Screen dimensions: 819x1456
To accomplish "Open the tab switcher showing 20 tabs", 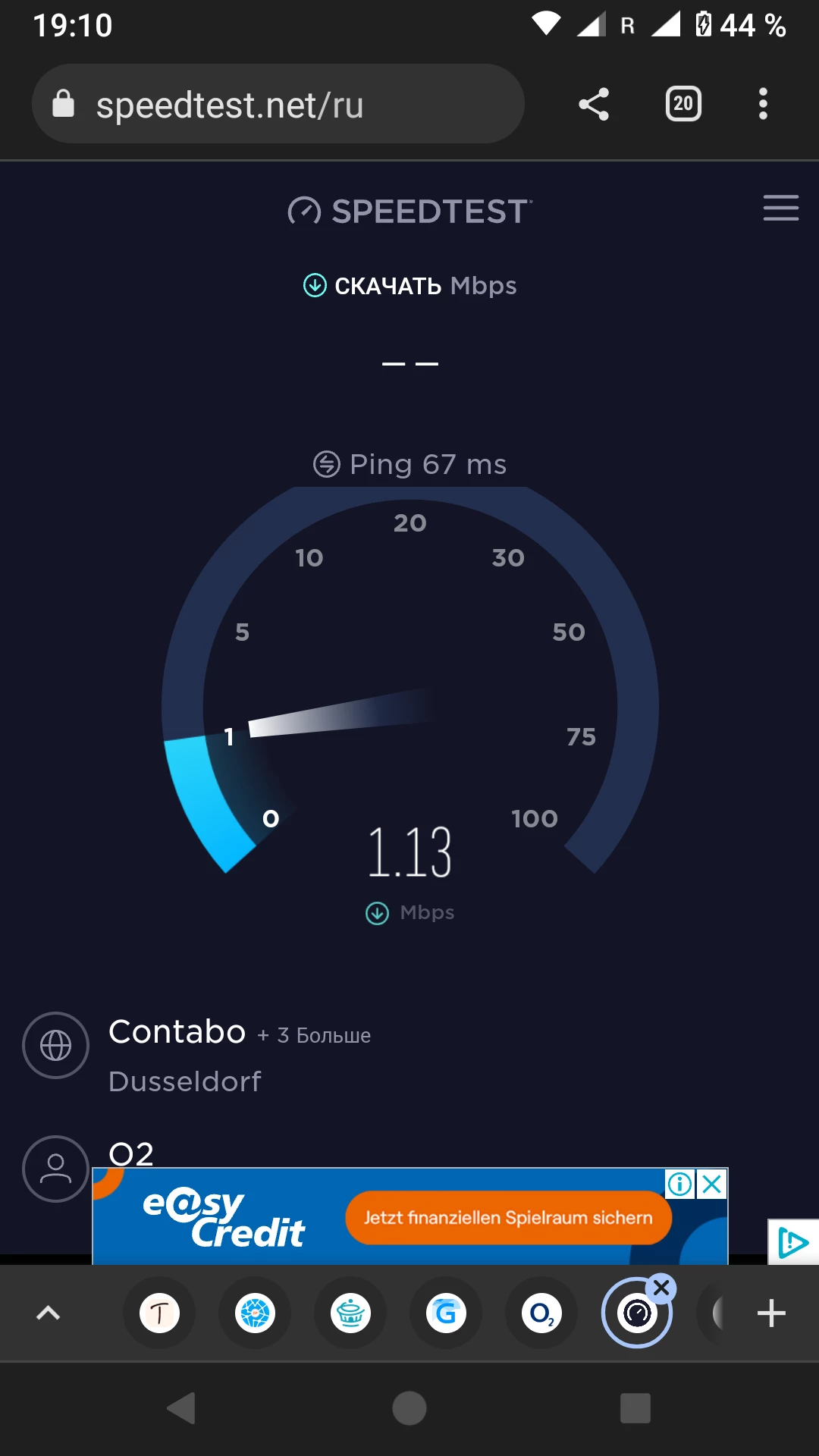I will 682,105.
